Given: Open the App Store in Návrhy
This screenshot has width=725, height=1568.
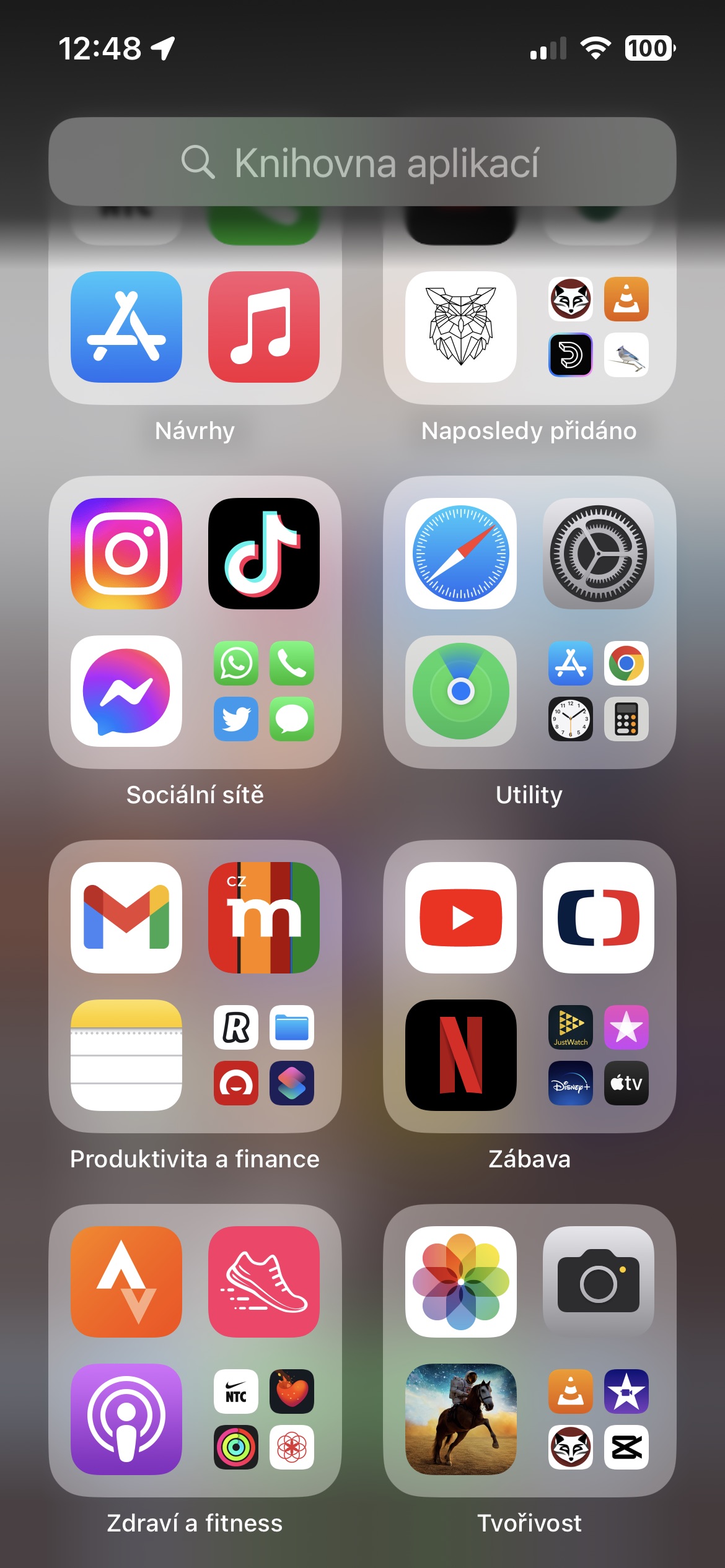Looking at the screenshot, I should point(126,327).
